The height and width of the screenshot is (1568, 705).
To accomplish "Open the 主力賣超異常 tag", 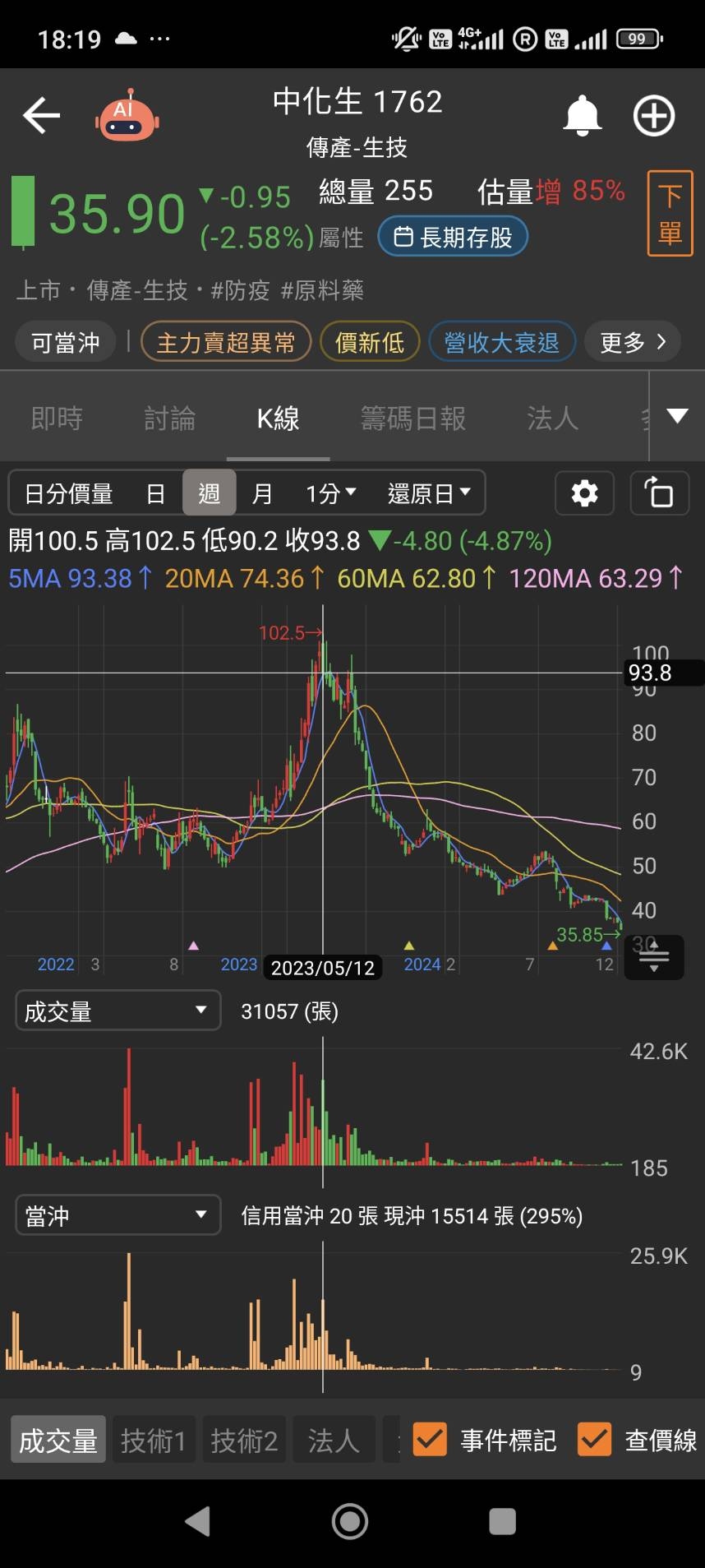I will 226,342.
